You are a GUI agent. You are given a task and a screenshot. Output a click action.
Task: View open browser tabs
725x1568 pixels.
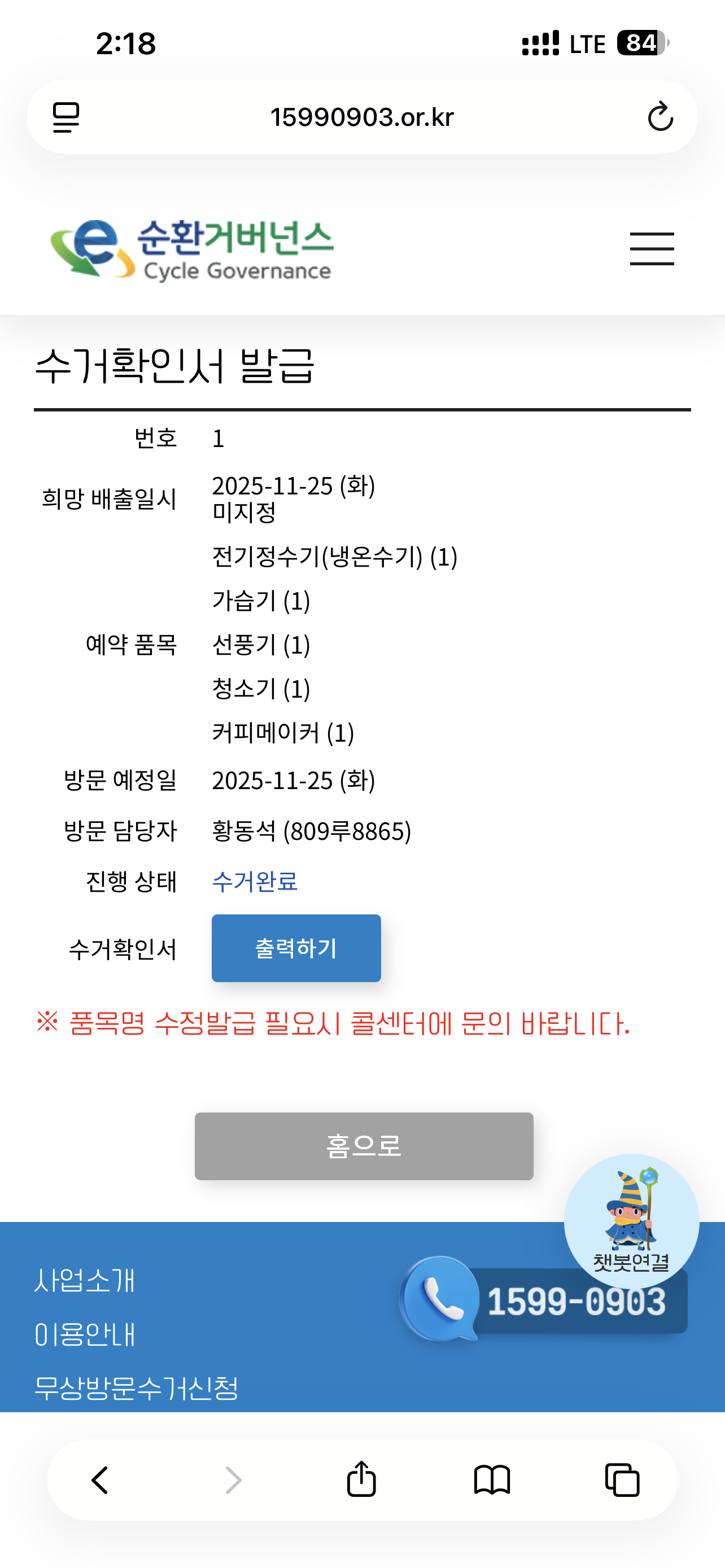click(x=622, y=1480)
